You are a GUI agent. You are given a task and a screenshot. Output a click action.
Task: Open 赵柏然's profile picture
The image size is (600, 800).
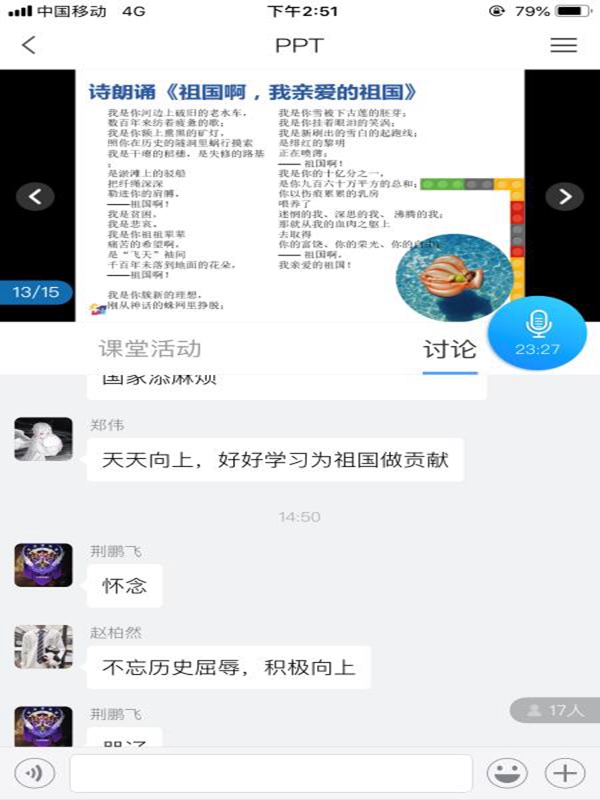tap(43, 647)
